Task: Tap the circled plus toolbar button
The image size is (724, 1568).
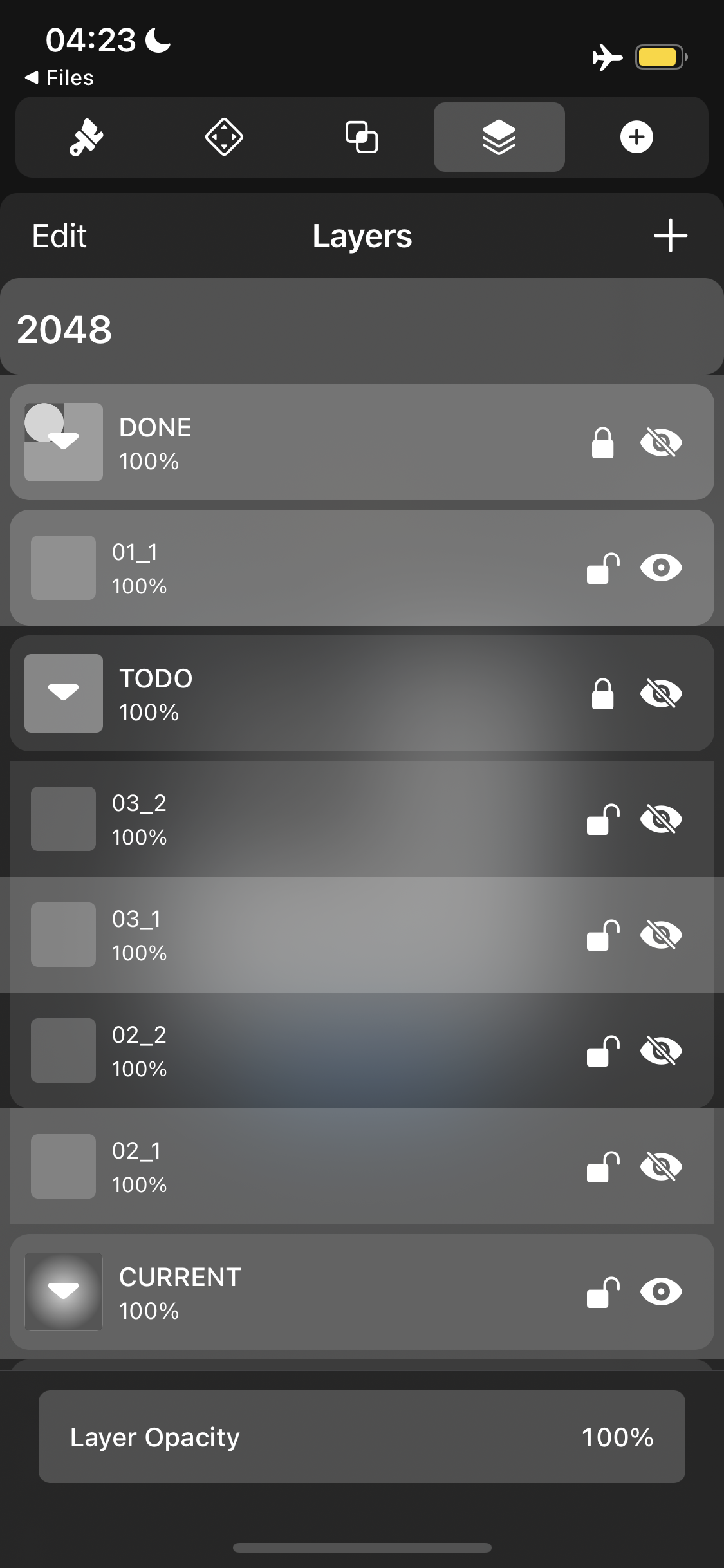Action: [636, 137]
